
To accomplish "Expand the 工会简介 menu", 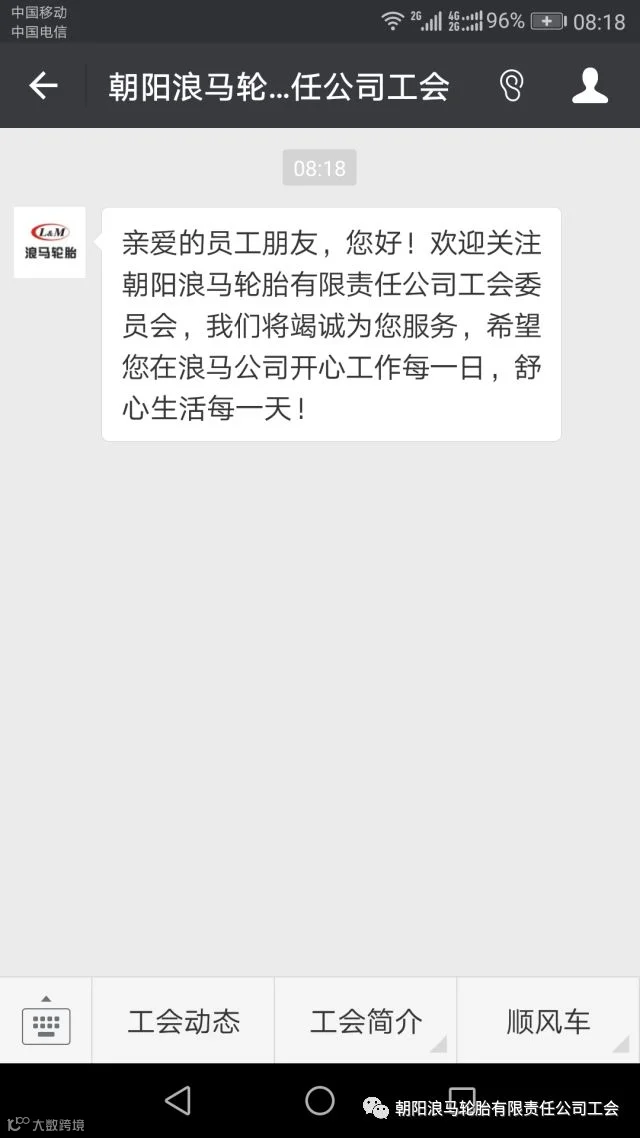I will point(366,1020).
